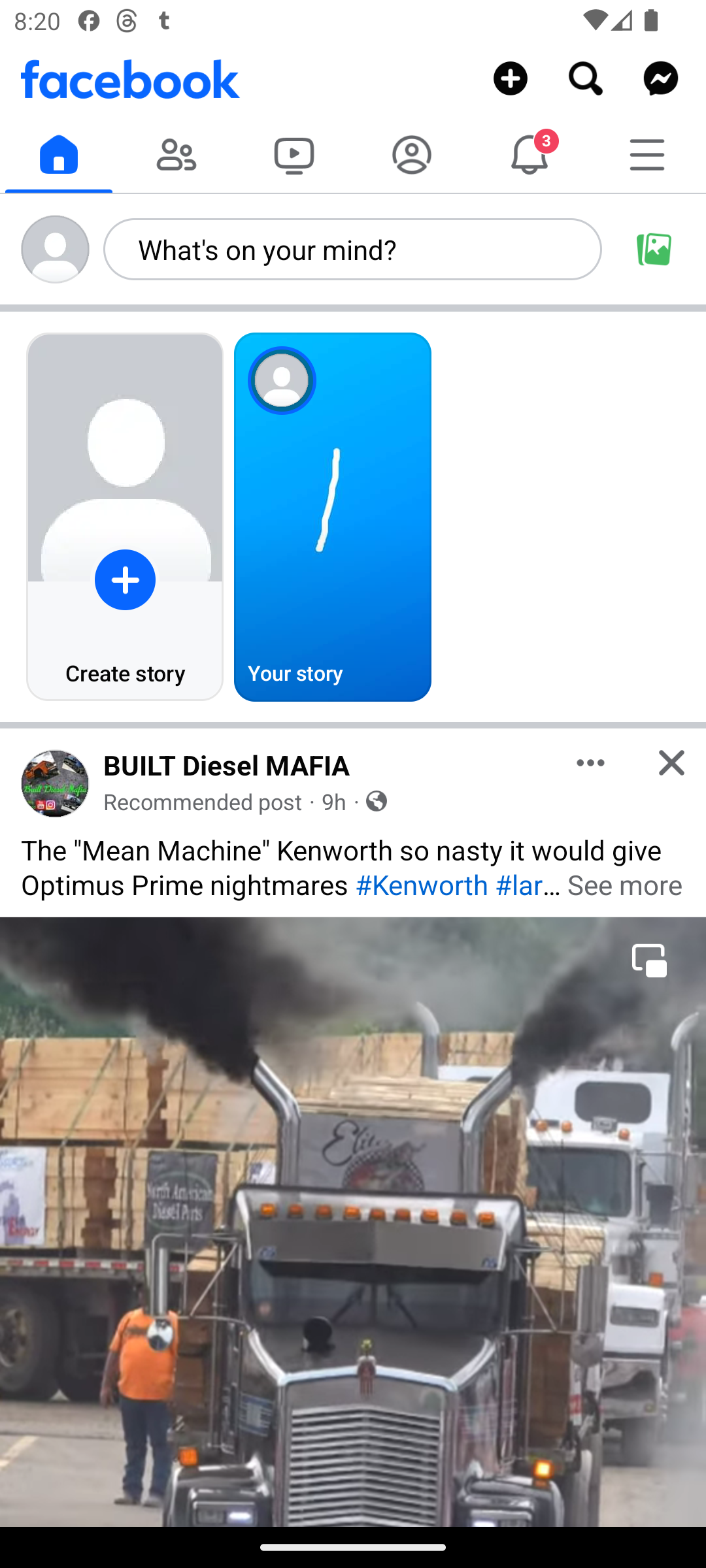Play the Kenworth truck video
706x1568 pixels.
coord(353,1222)
